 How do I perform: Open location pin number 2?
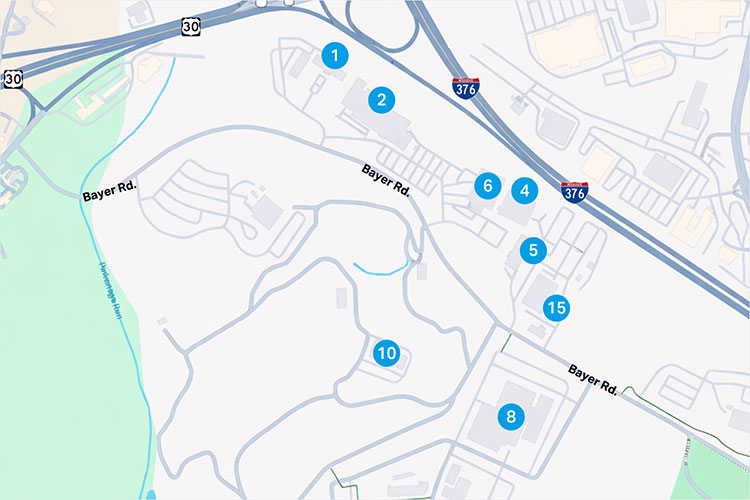pyautogui.click(x=381, y=99)
